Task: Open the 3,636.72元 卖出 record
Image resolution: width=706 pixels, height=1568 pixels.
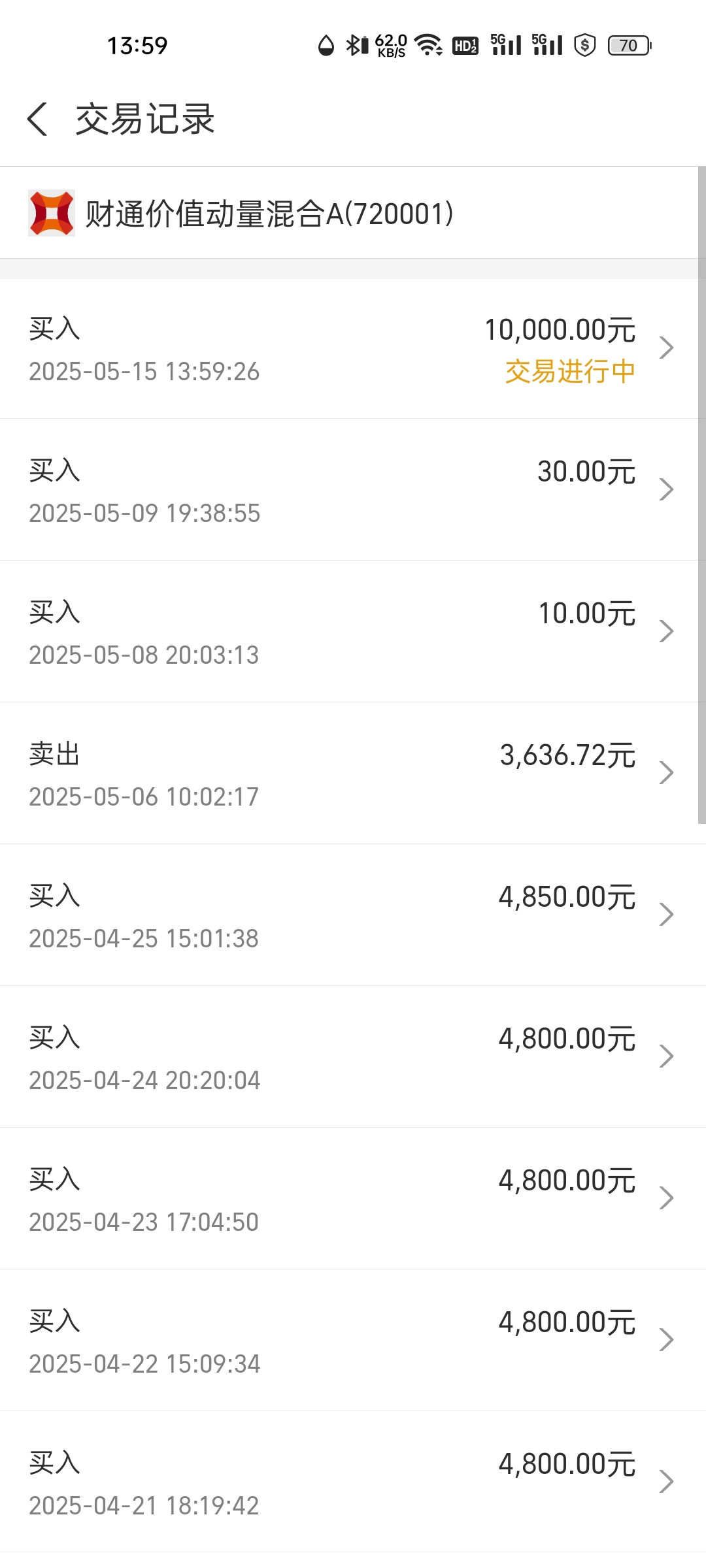Action: (353, 773)
